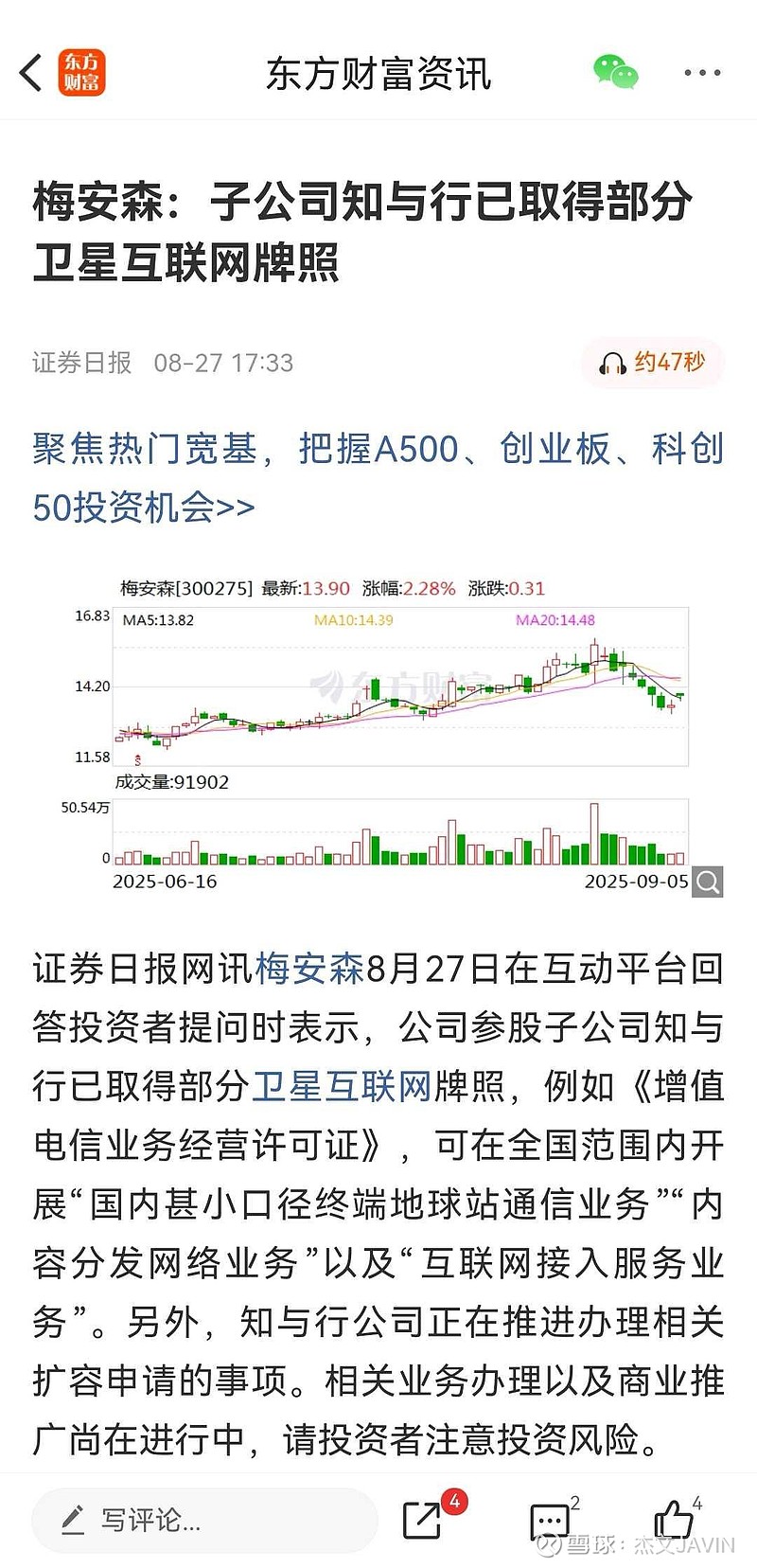The height and width of the screenshot is (1568, 757).
Task: Open the 卫星互联网 topic link
Action: point(342,1086)
